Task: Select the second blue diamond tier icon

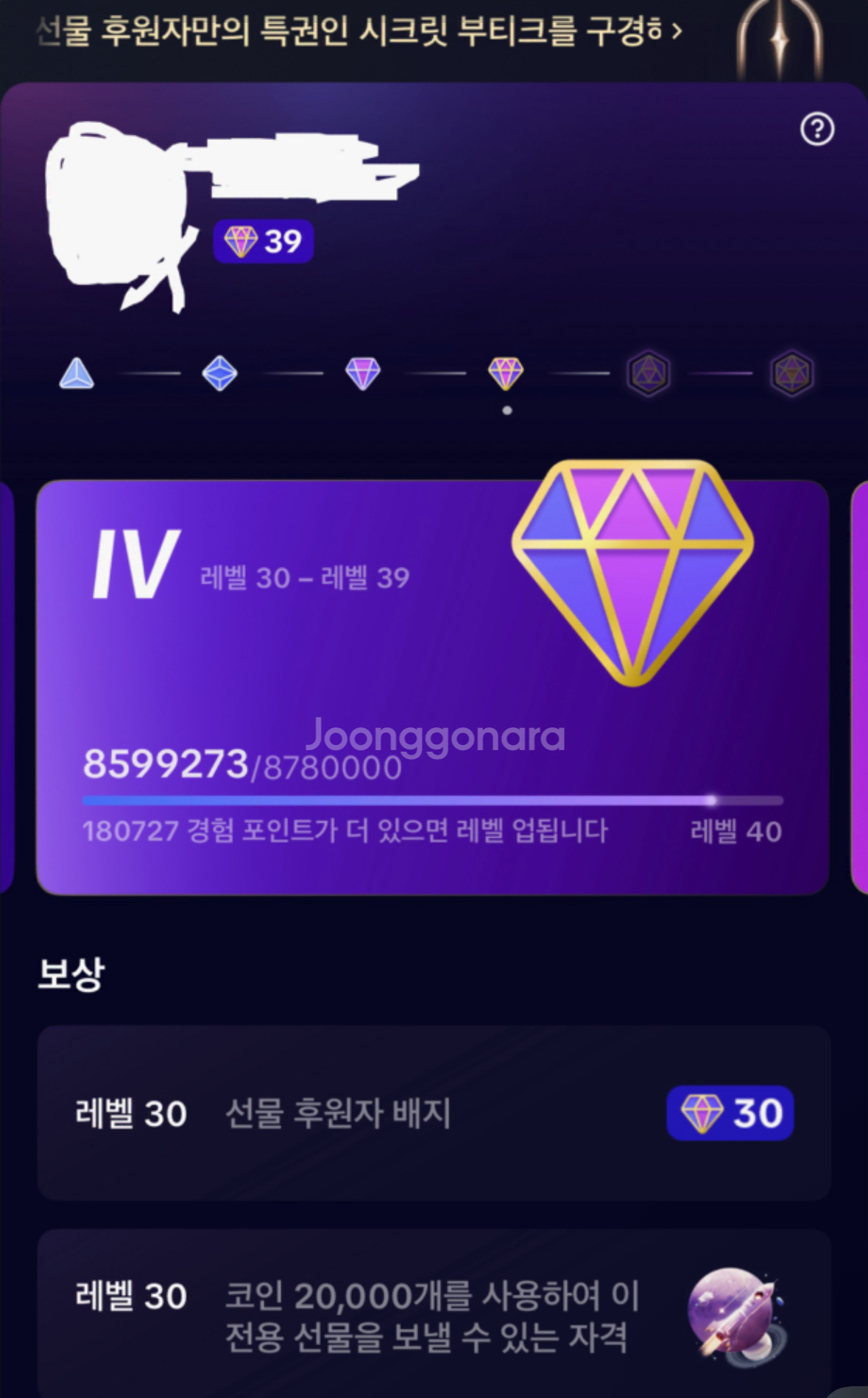Action: click(219, 373)
